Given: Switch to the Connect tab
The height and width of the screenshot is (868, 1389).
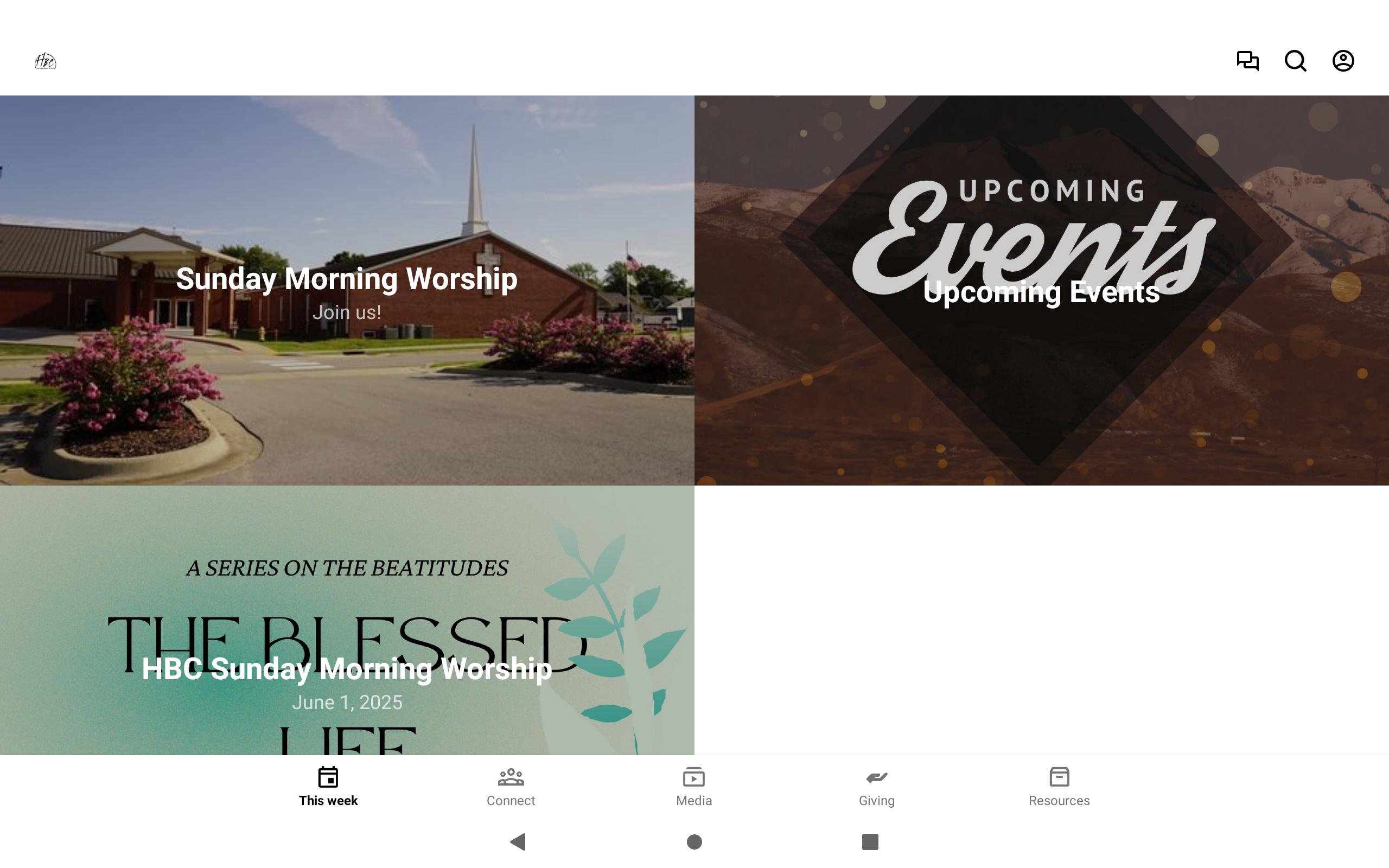Looking at the screenshot, I should tap(511, 787).
